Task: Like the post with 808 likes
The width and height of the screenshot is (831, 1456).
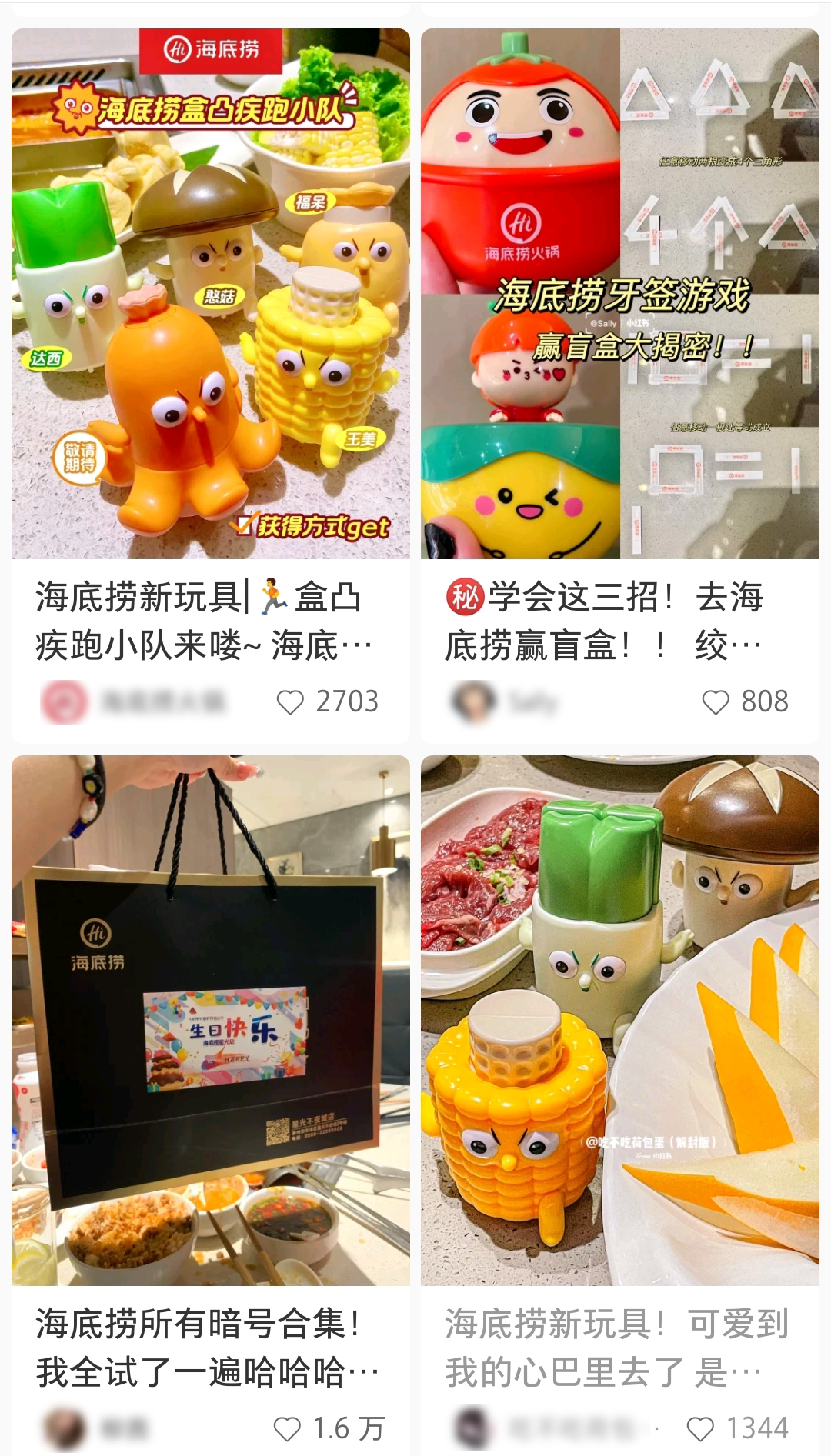Action: click(716, 701)
